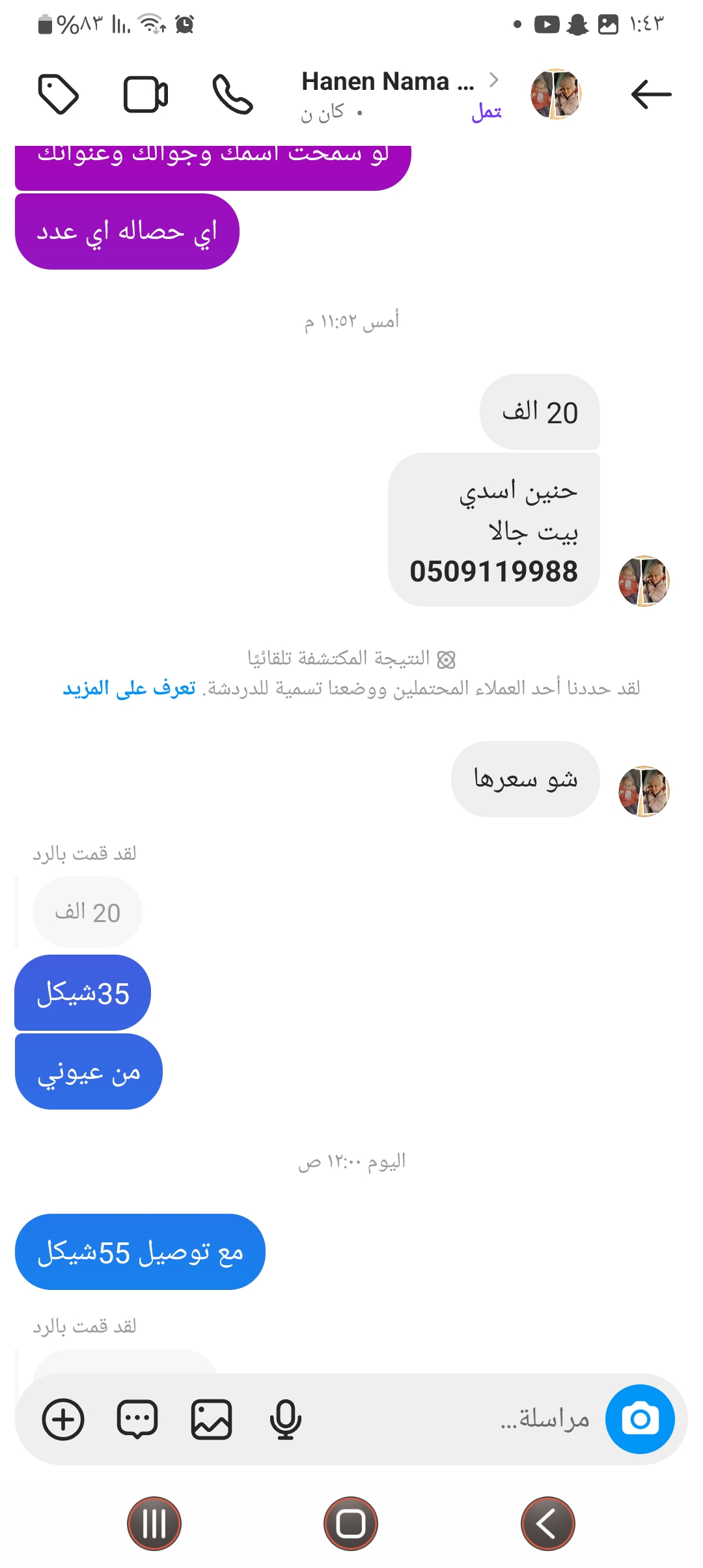Tap the "تعرف على المزيد" link
Screen dimensions: 703x1568
pos(129,688)
